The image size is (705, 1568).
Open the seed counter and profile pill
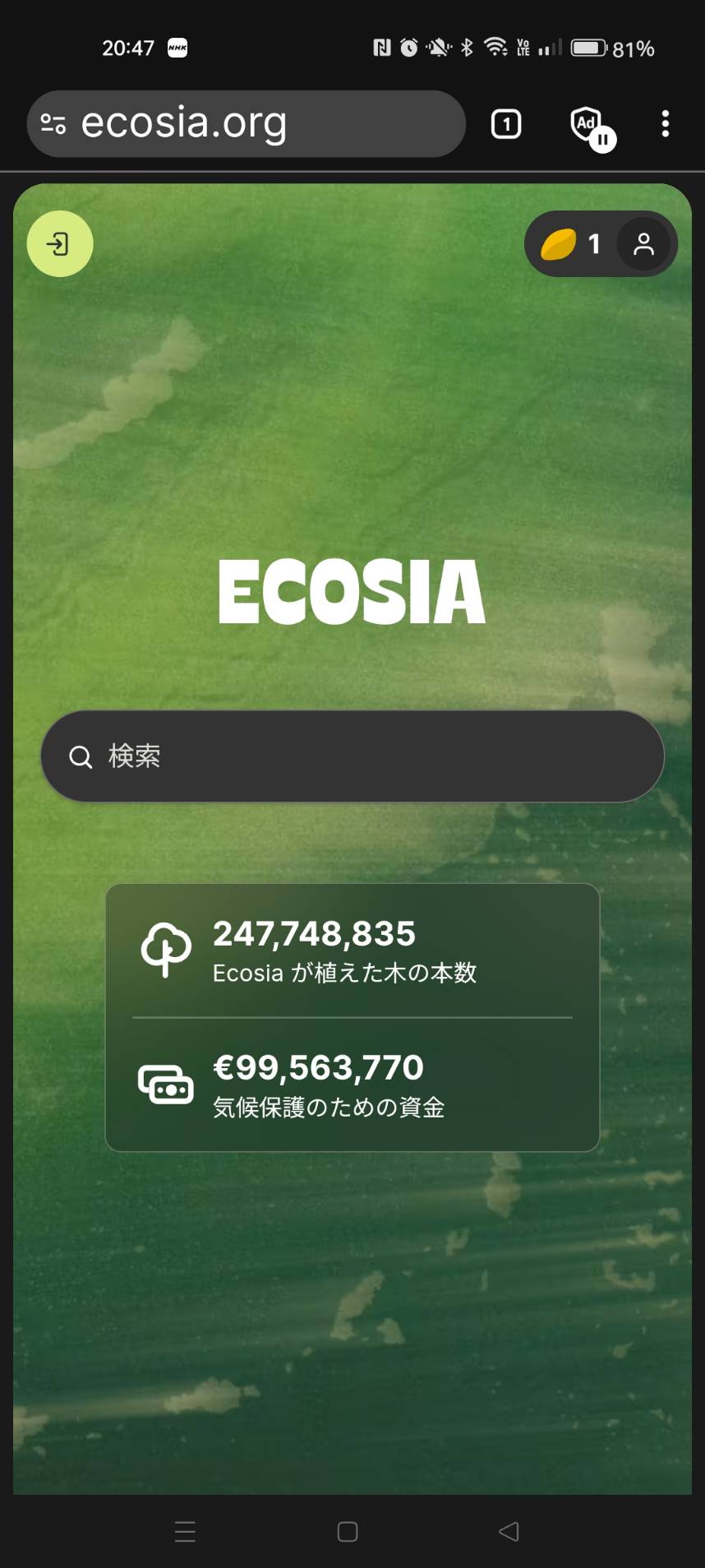(600, 244)
